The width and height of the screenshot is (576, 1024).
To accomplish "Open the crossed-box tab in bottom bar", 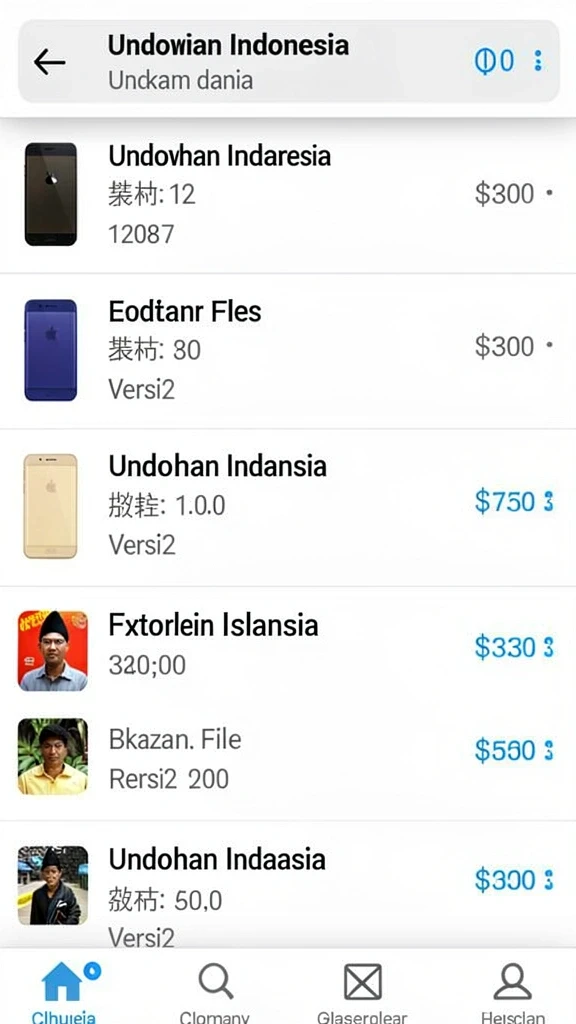I will coord(362,989).
